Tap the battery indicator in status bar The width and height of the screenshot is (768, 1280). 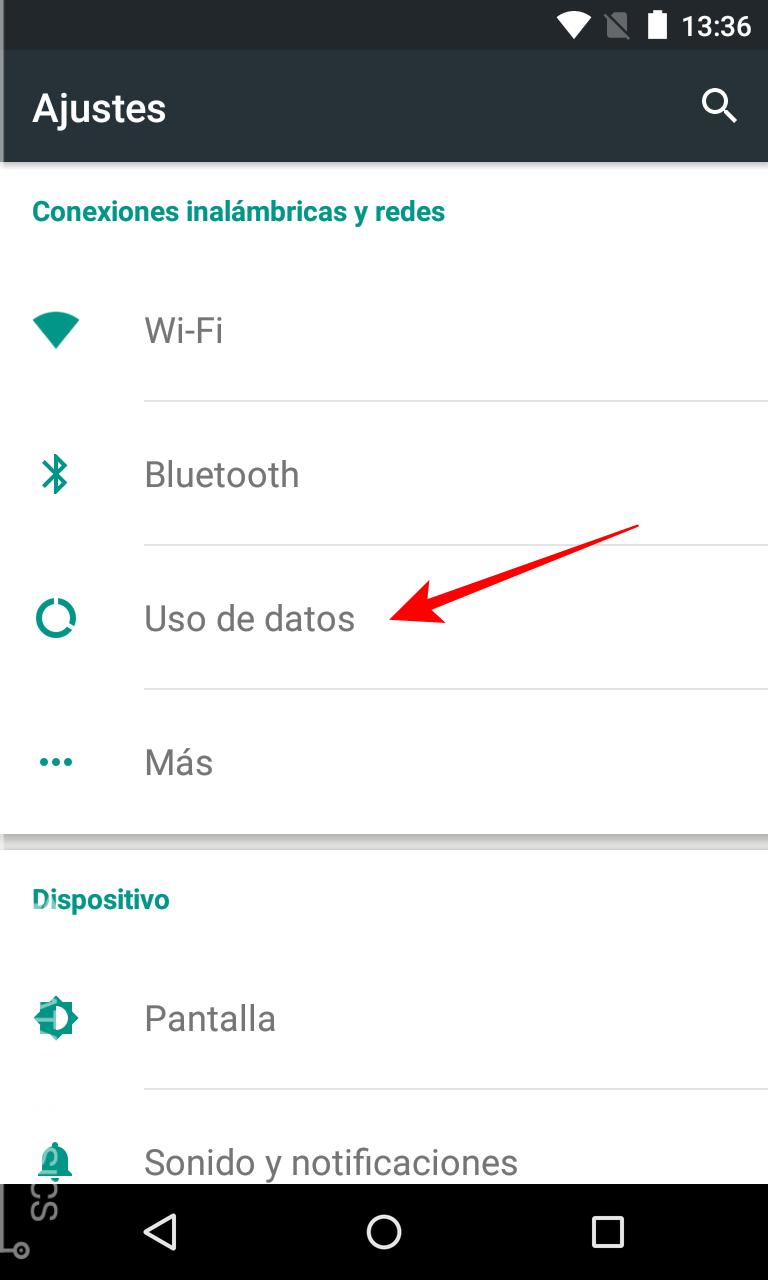[658, 25]
